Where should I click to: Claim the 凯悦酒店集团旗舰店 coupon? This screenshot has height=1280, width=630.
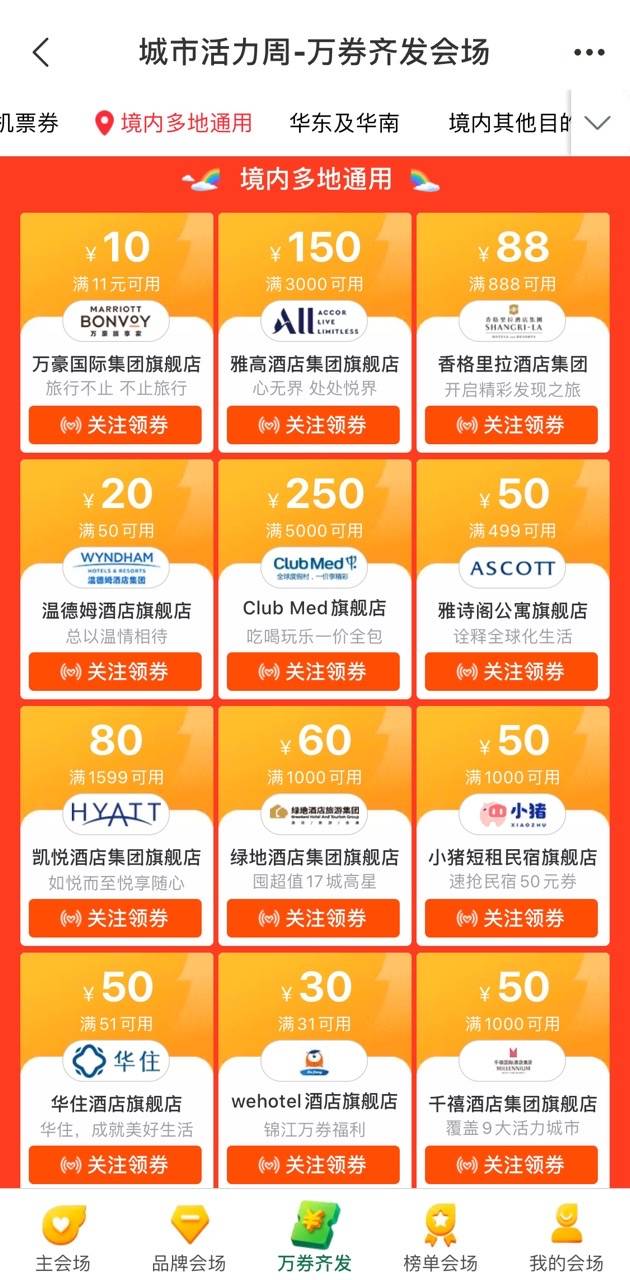pyautogui.click(x=115, y=918)
